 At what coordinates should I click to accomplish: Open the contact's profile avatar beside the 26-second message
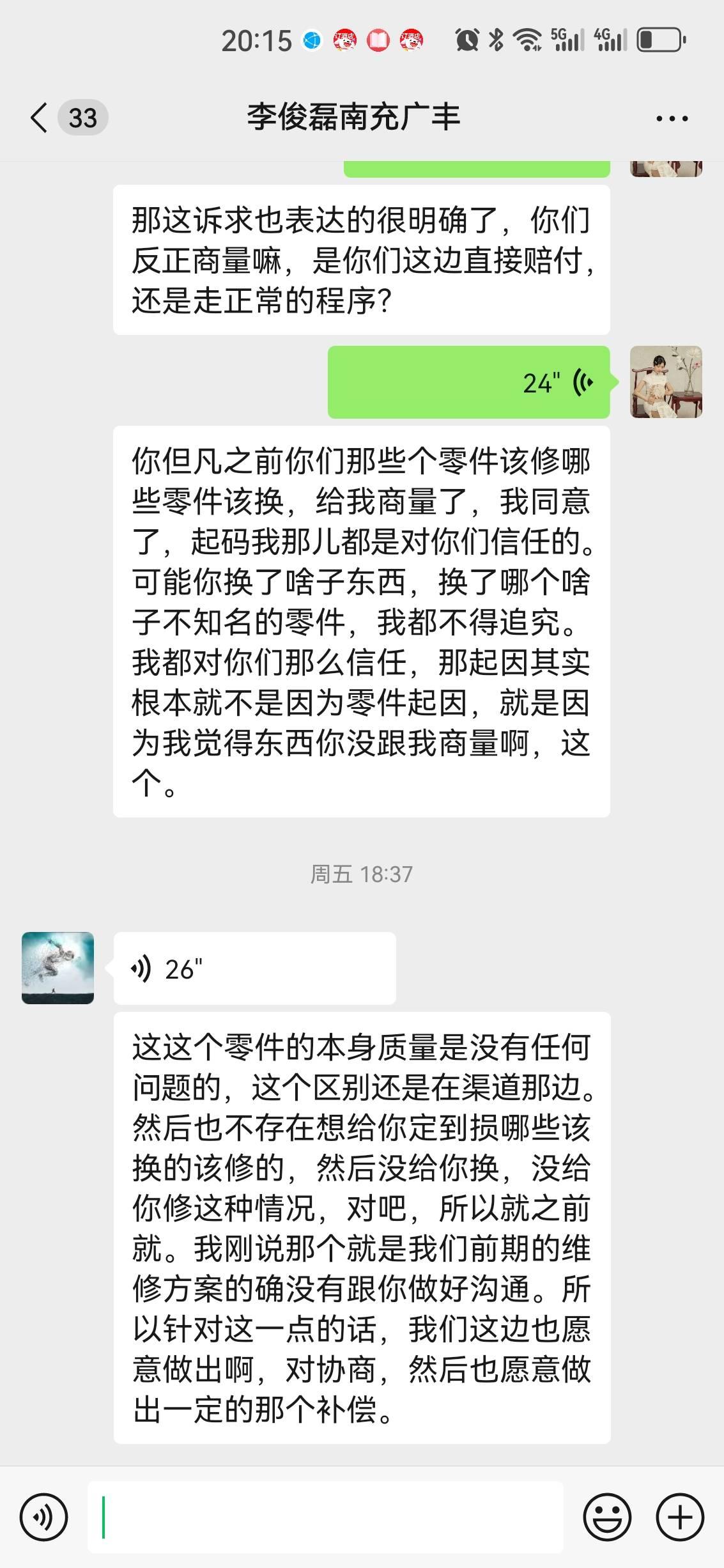(x=58, y=968)
